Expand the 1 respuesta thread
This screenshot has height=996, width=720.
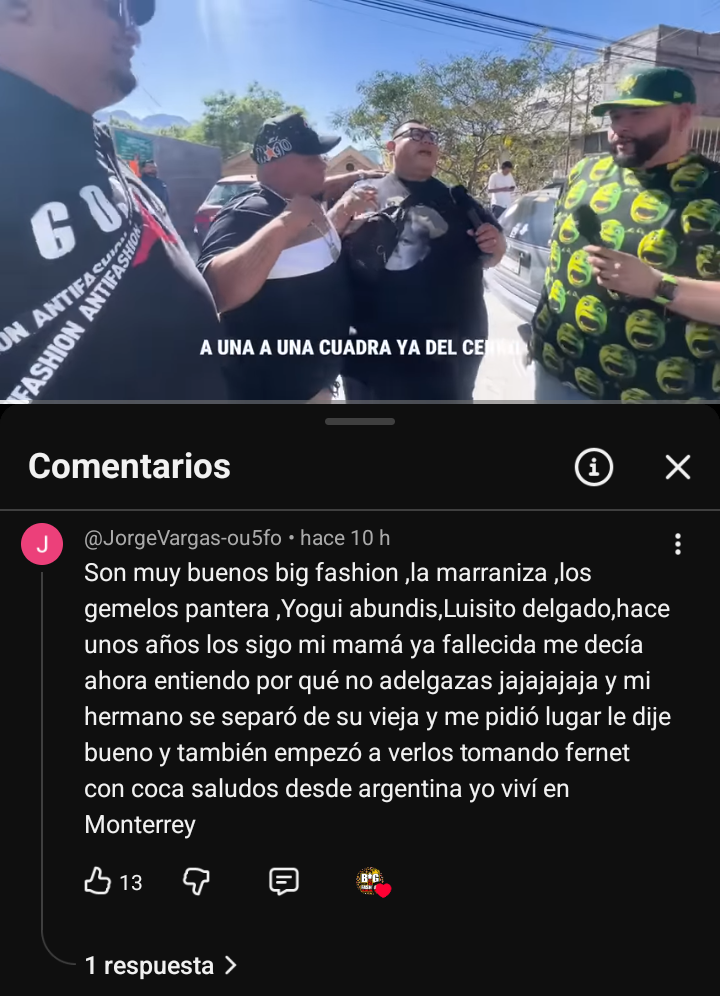pyautogui.click(x=160, y=965)
